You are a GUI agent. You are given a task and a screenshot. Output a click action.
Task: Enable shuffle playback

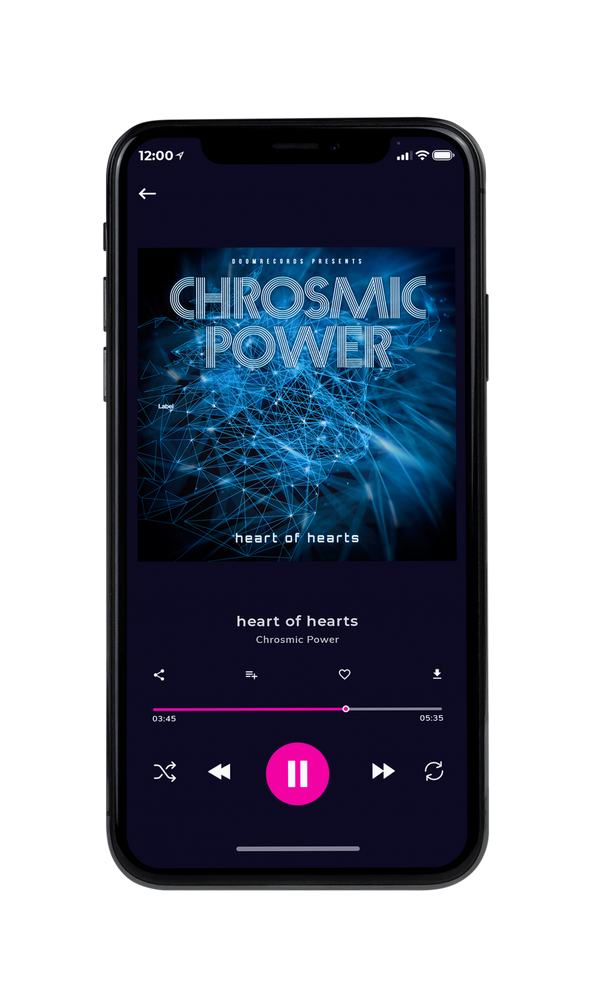tap(165, 772)
